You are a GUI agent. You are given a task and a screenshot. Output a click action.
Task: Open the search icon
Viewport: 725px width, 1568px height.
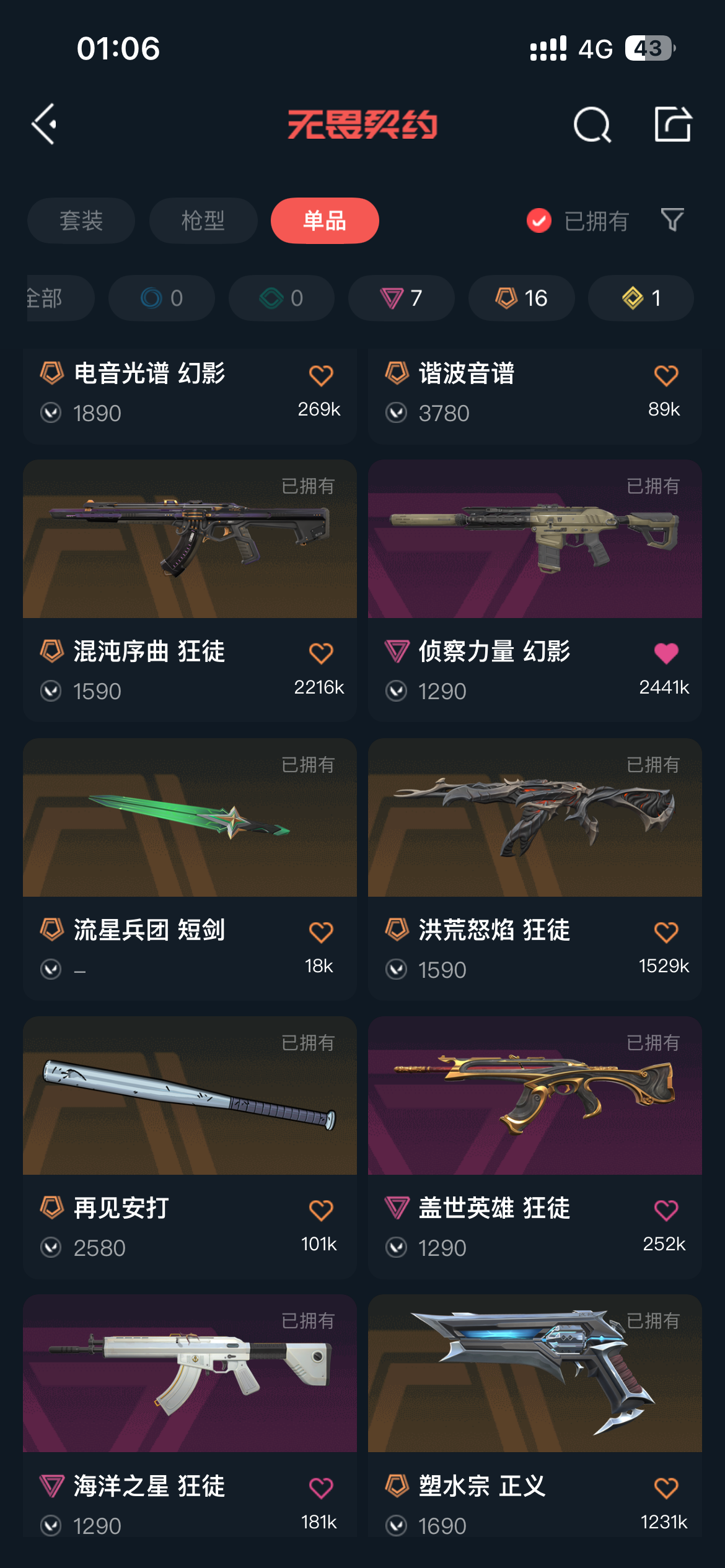click(592, 124)
